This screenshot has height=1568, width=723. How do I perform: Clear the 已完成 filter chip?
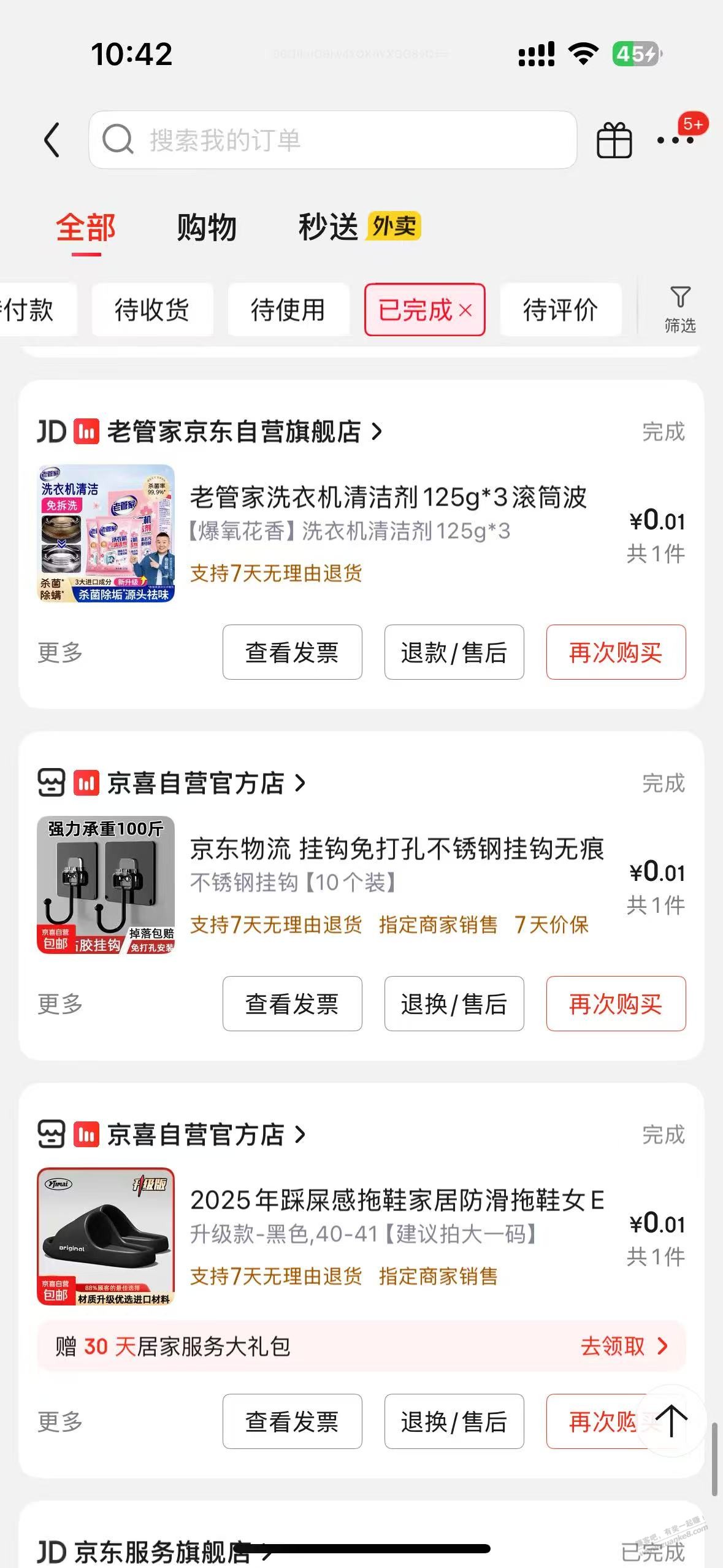(465, 310)
